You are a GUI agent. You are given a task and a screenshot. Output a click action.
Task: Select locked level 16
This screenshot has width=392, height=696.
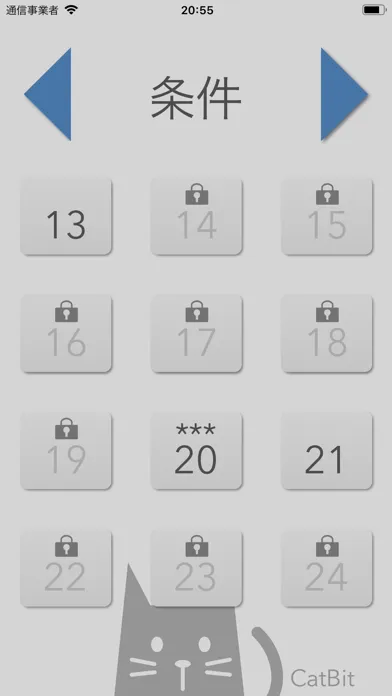(x=66, y=334)
